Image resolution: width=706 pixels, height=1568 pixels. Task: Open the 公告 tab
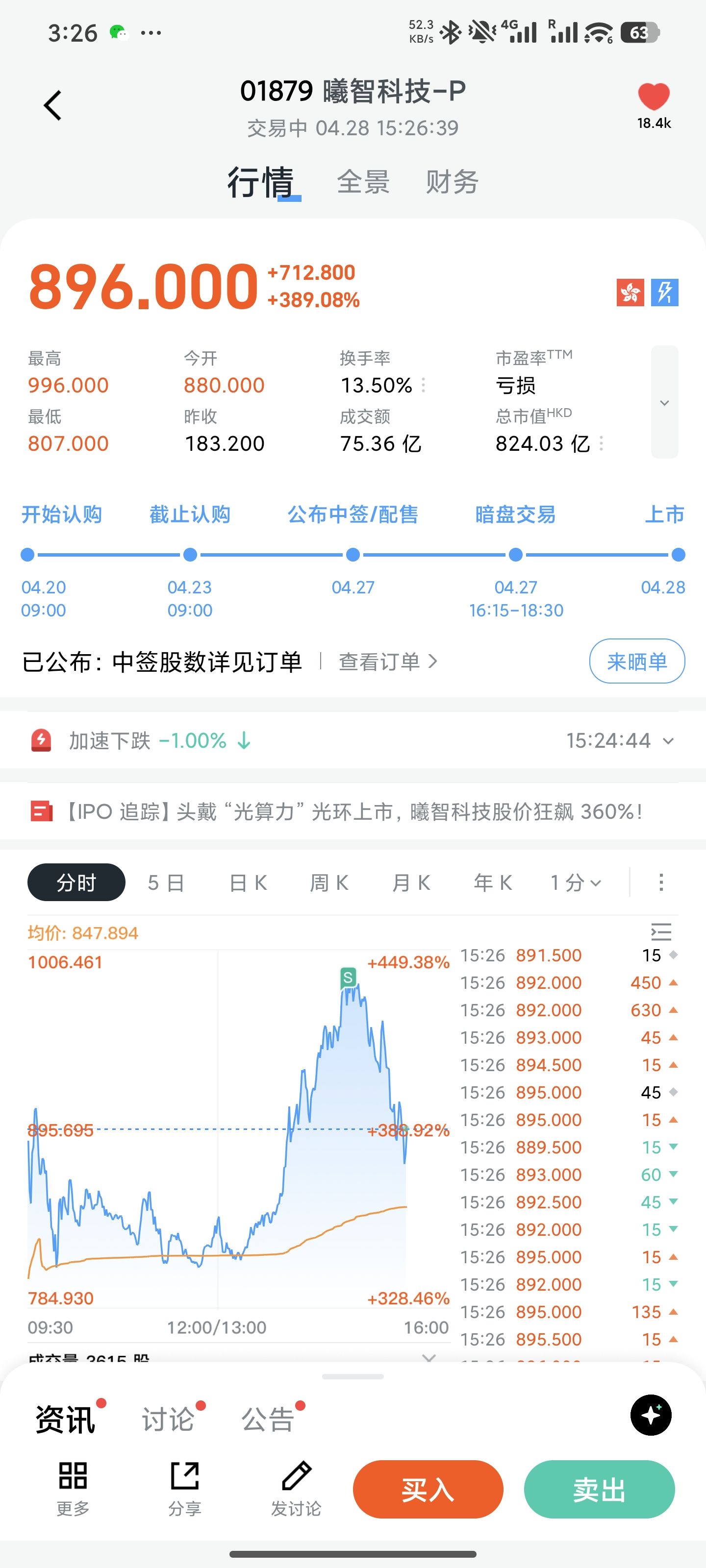point(267,1419)
